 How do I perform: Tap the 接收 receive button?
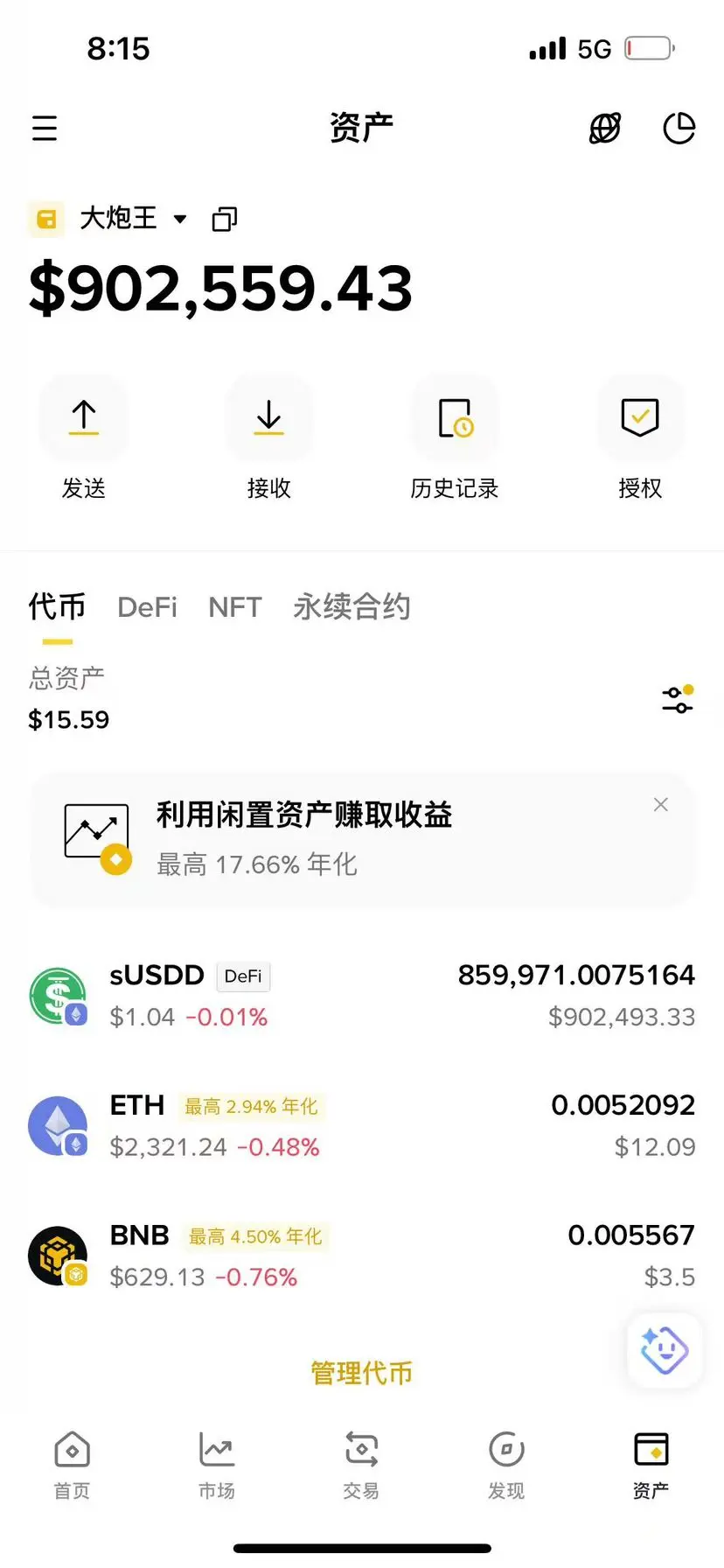click(268, 418)
